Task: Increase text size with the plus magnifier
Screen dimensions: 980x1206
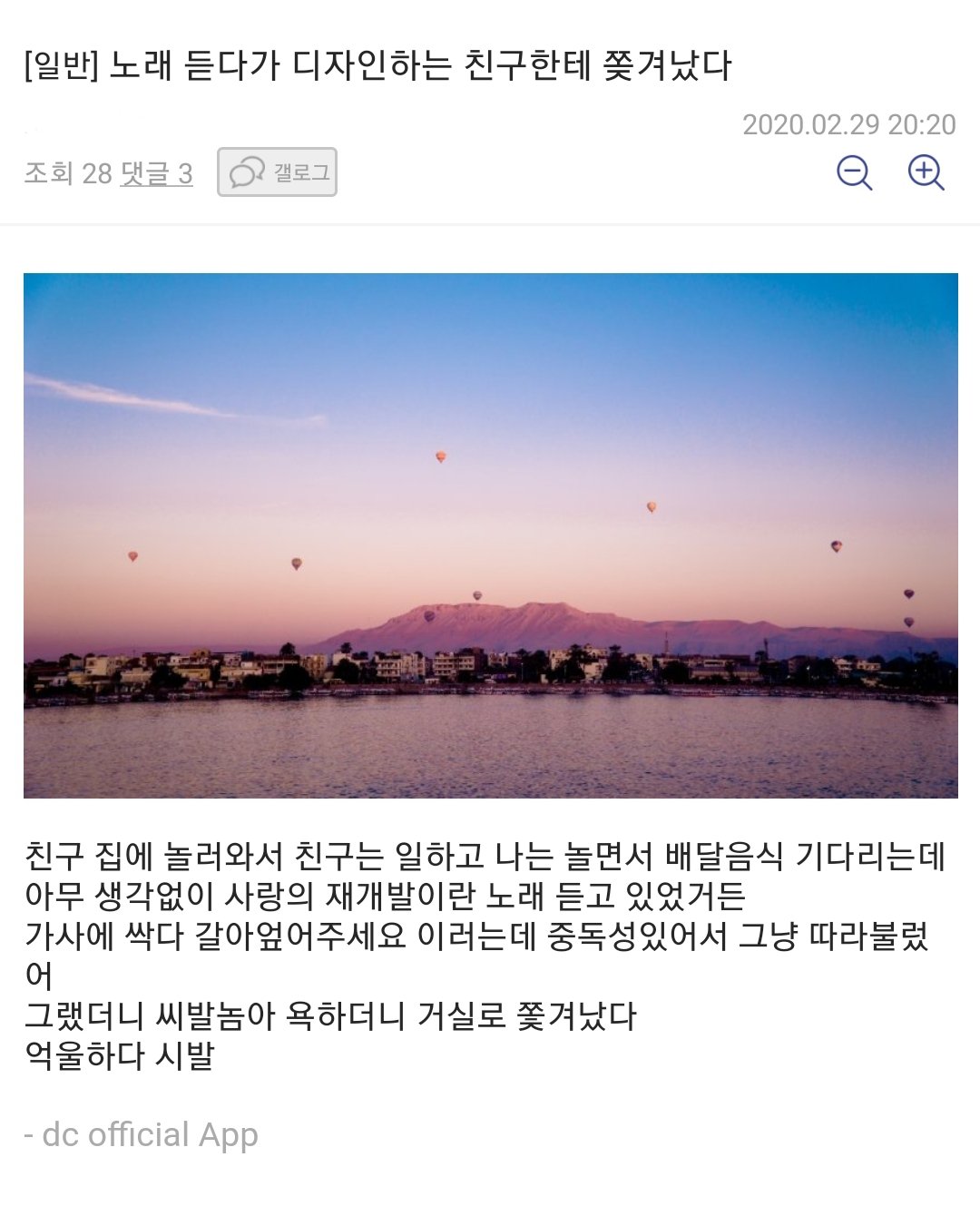Action: pos(926,172)
